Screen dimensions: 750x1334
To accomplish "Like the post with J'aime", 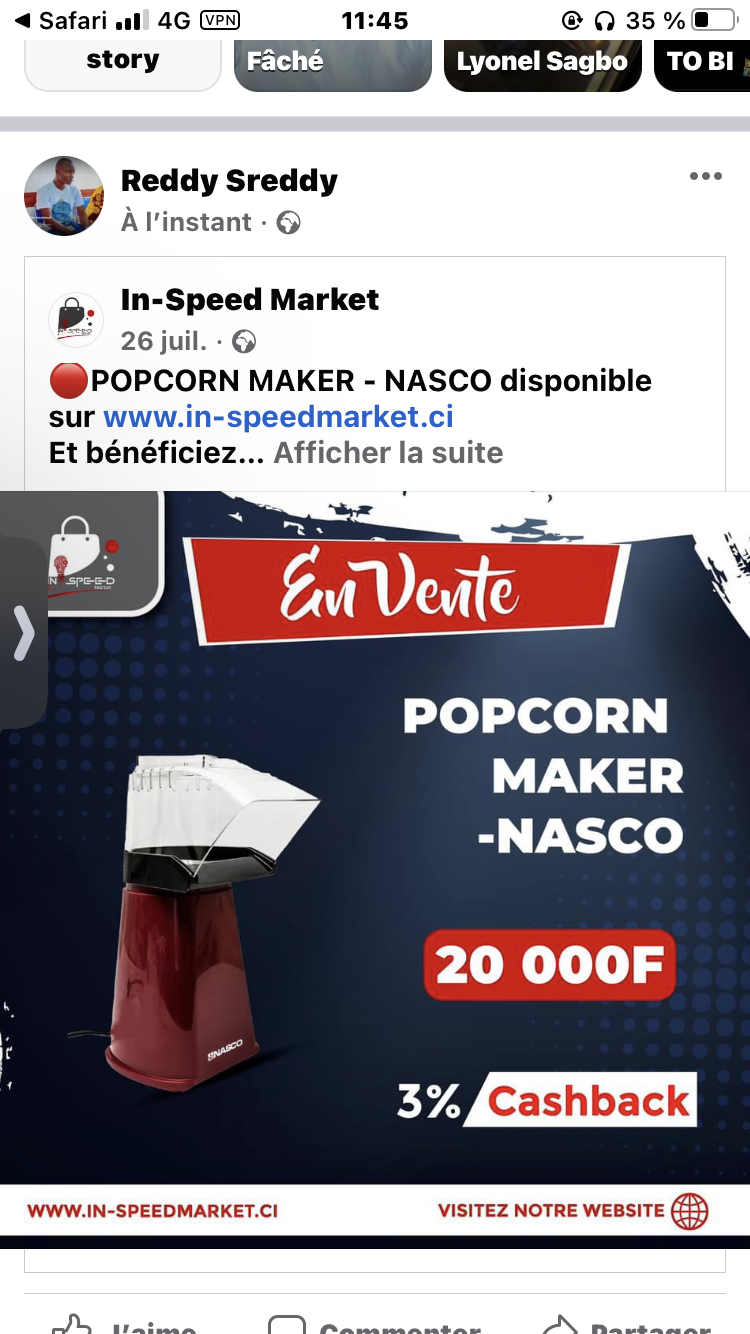I will [125, 1322].
